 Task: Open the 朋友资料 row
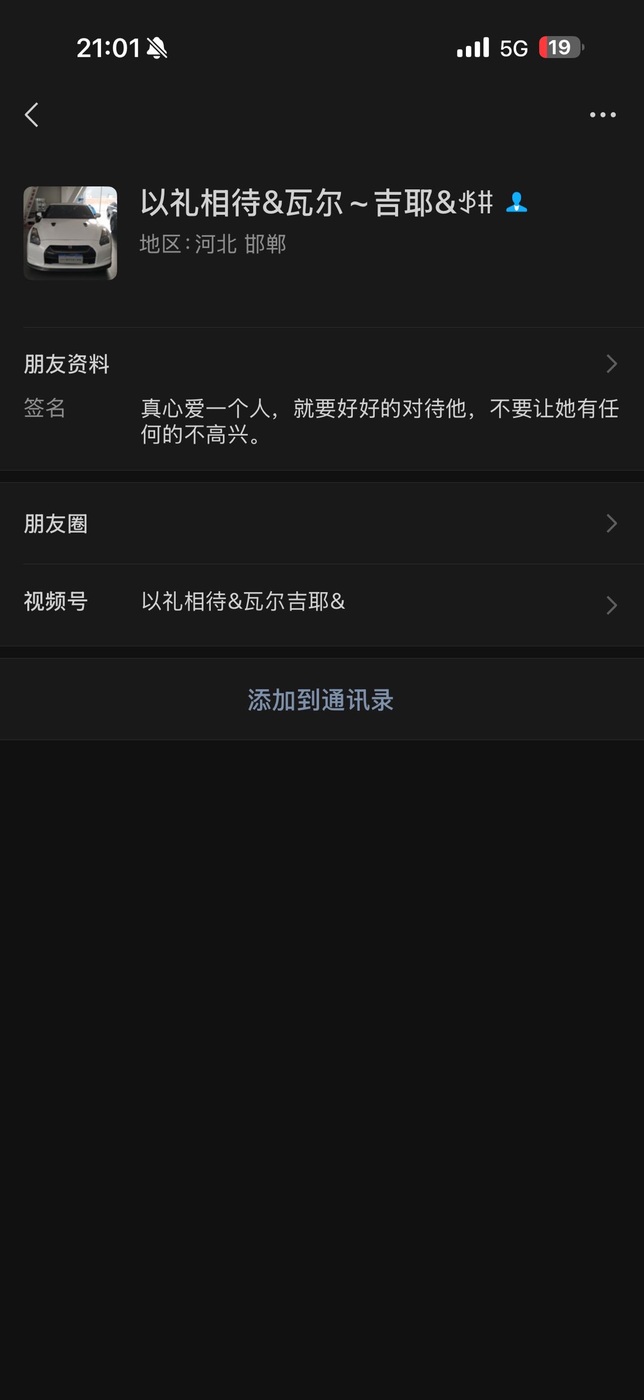[322, 364]
